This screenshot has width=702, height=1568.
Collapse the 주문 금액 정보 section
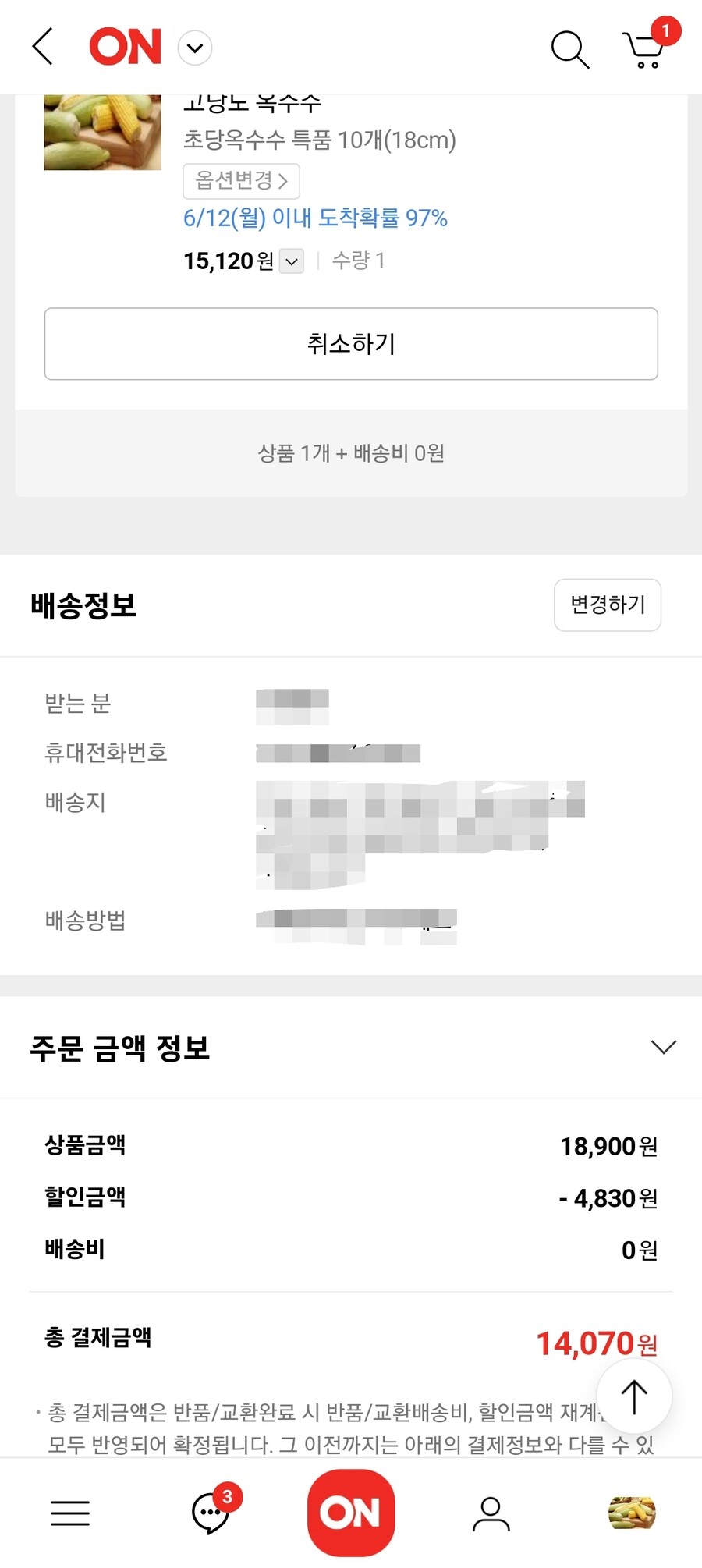663,1047
